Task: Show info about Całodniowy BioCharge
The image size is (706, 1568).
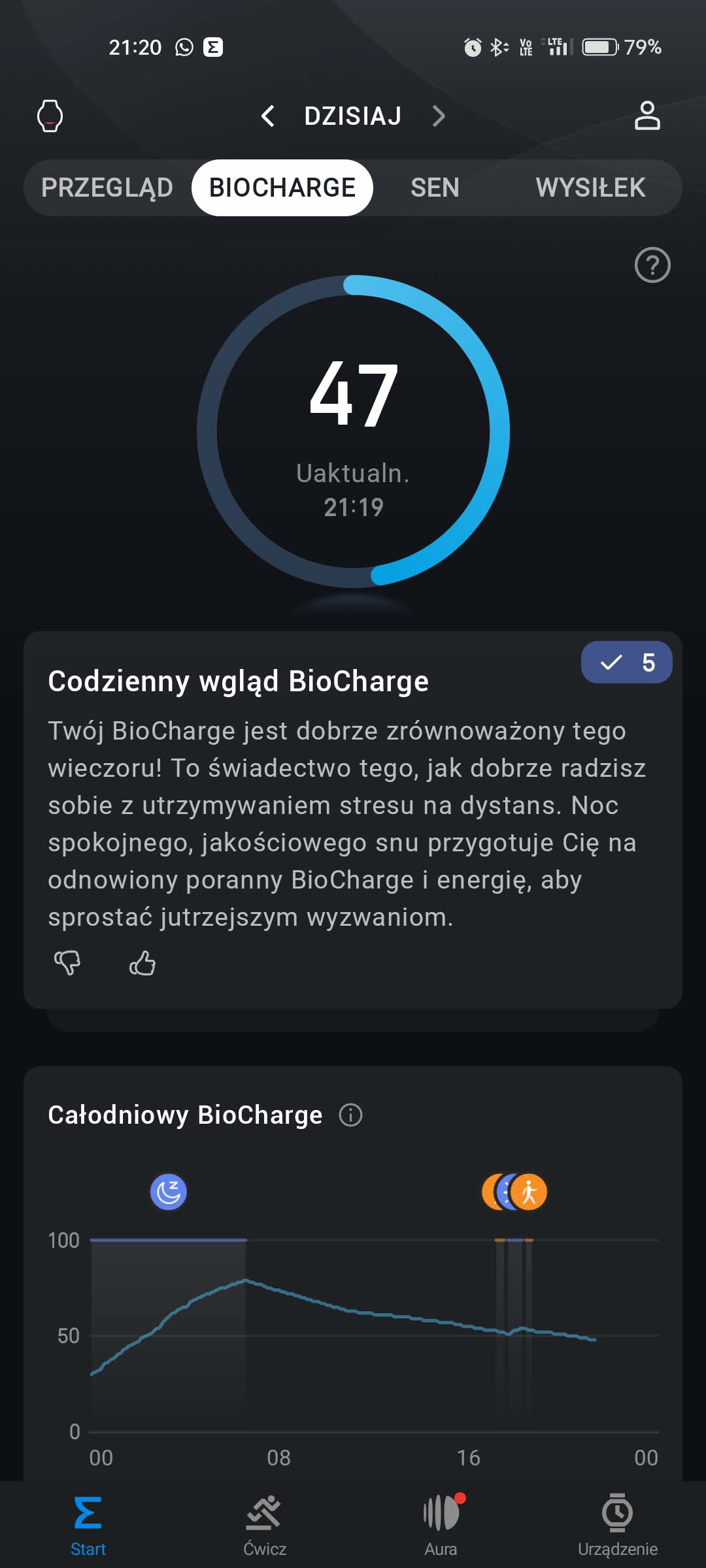Action: point(350,1115)
